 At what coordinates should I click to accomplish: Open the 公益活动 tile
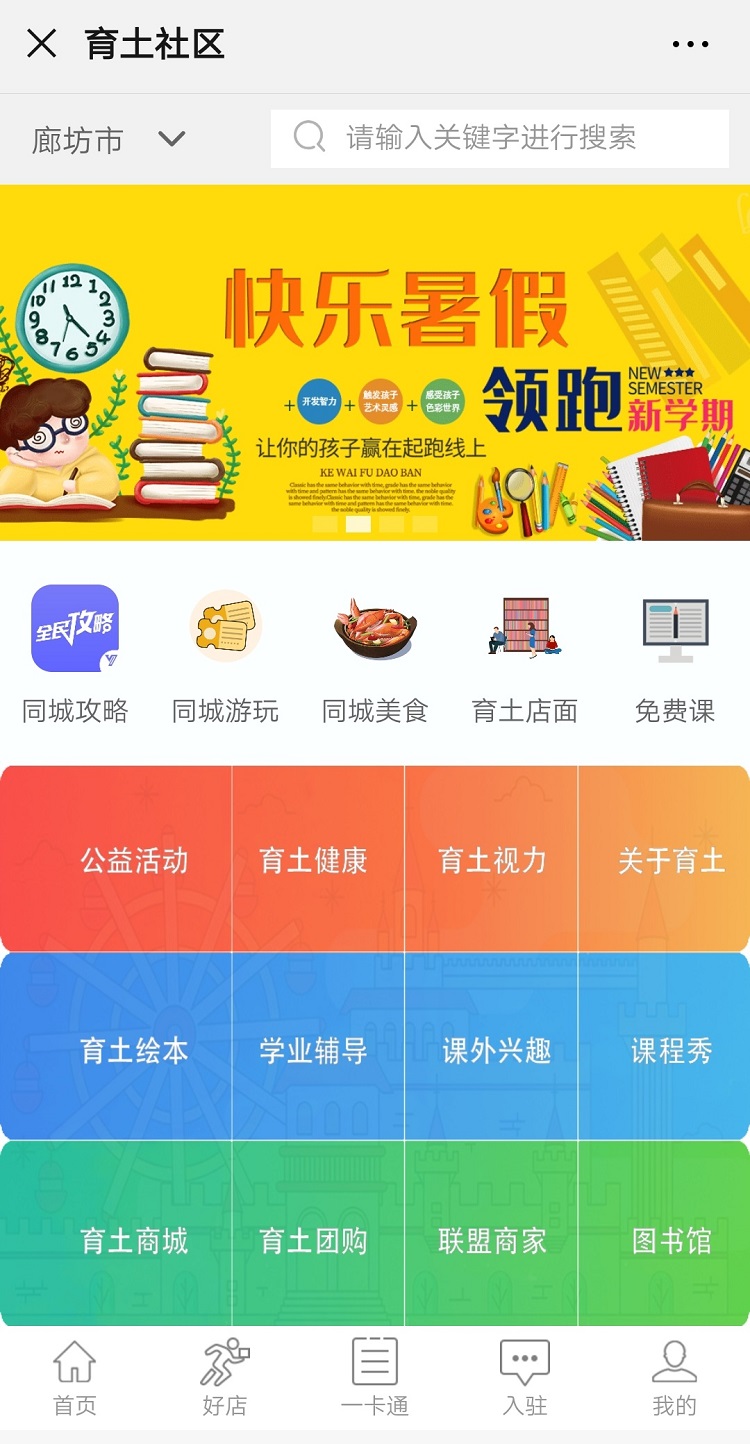pos(133,861)
